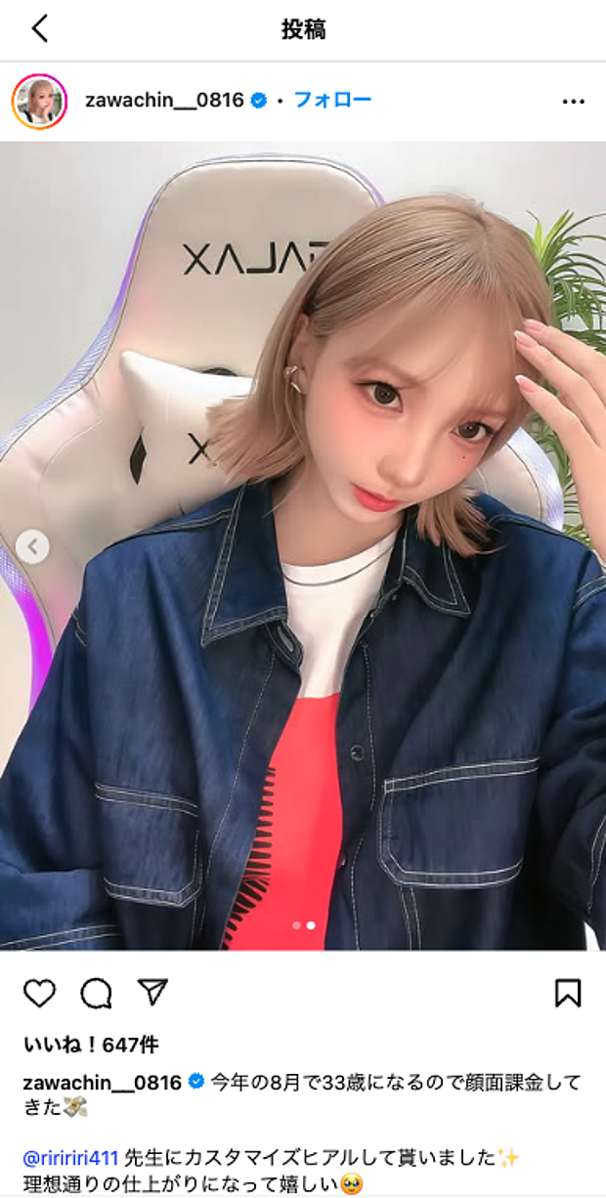Go to the previous photo in carousel
606x1198 pixels.
[32, 547]
